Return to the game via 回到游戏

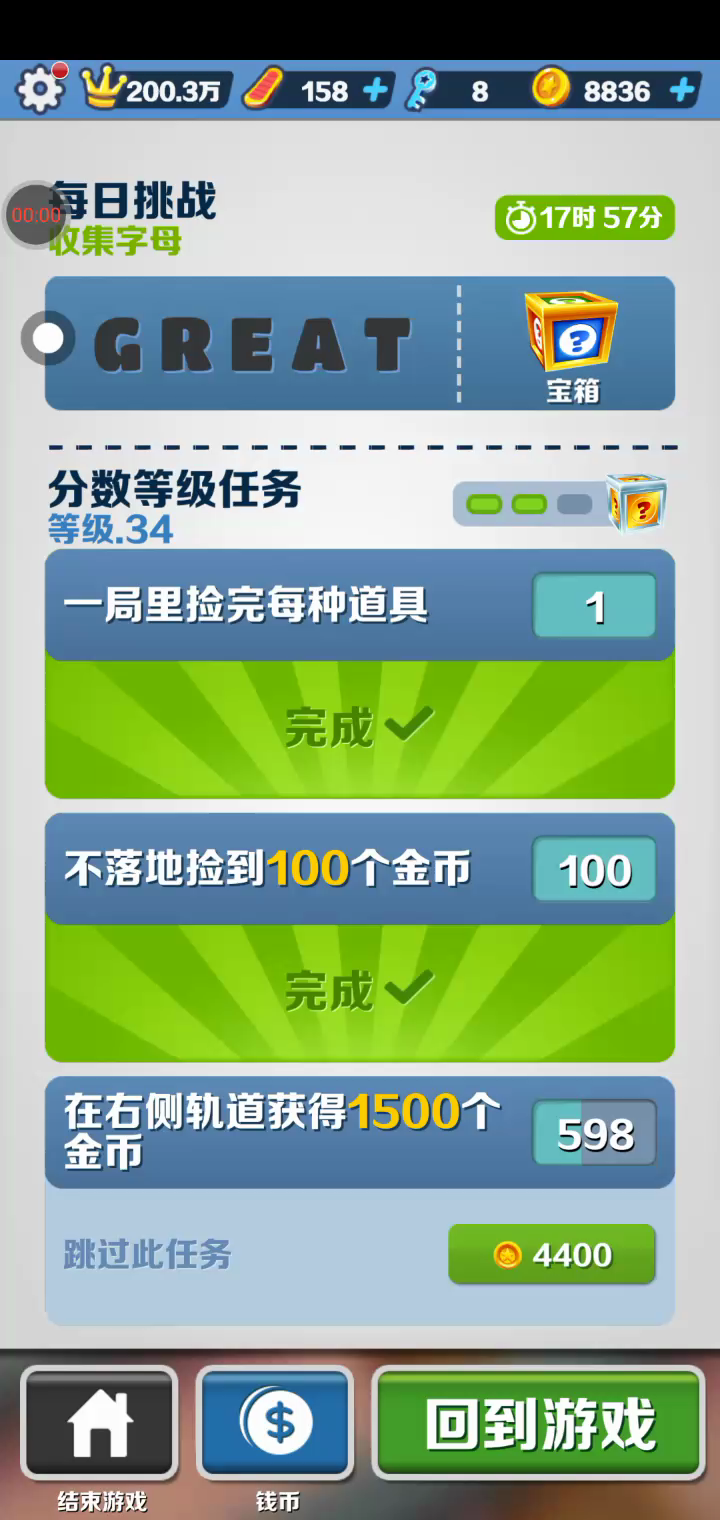click(539, 1423)
